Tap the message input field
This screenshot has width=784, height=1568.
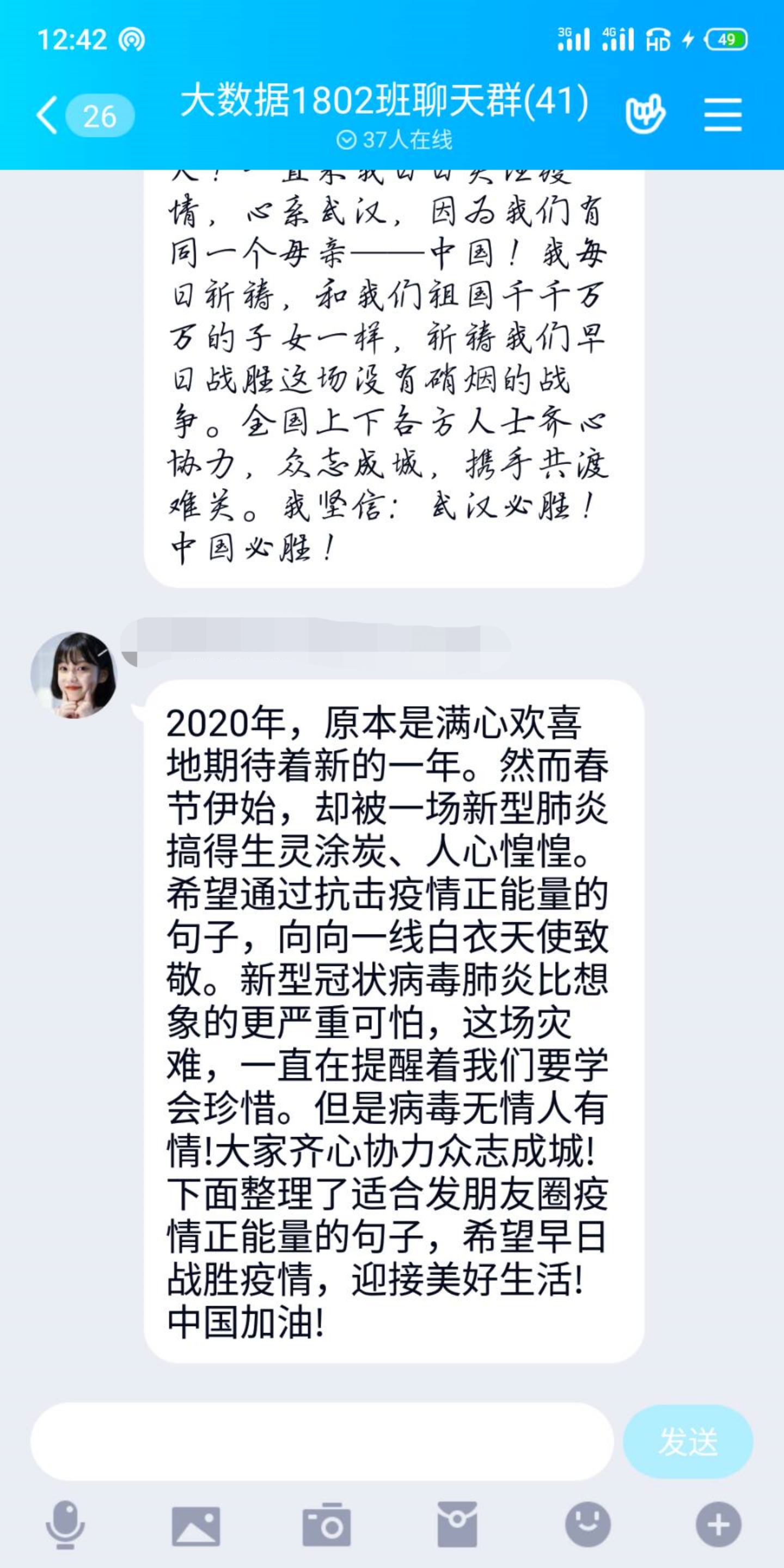coord(321,1441)
